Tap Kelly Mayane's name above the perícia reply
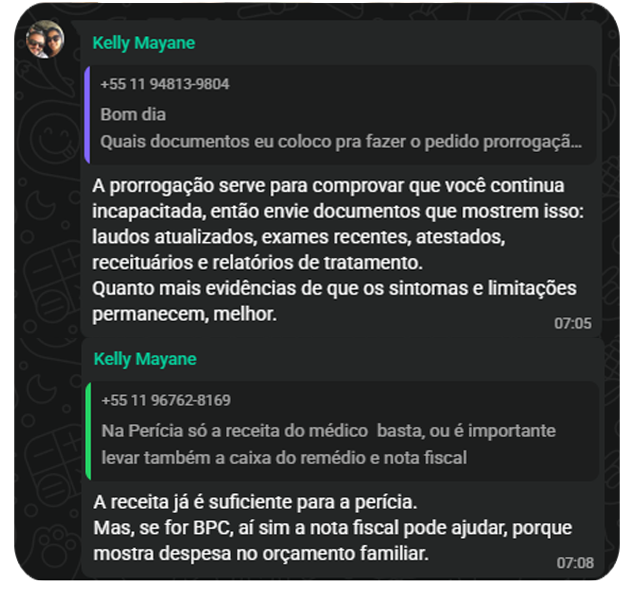Viewport: 642px width, 611px height. pos(145,359)
